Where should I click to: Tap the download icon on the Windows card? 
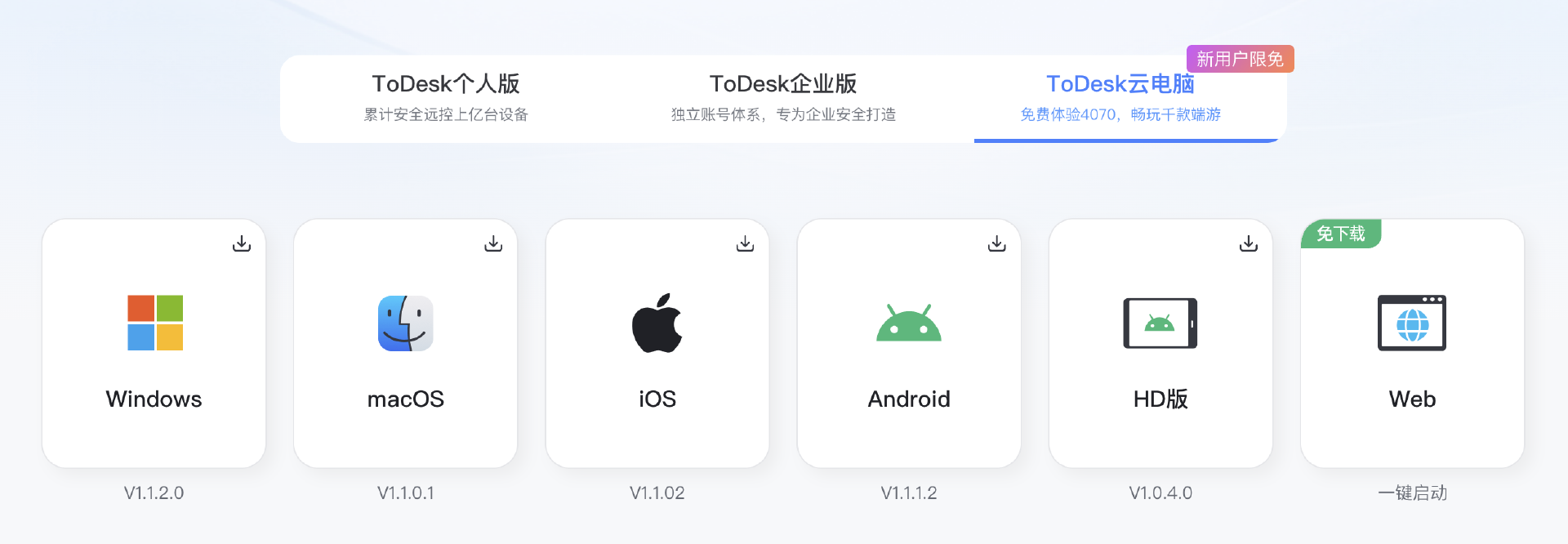[242, 243]
